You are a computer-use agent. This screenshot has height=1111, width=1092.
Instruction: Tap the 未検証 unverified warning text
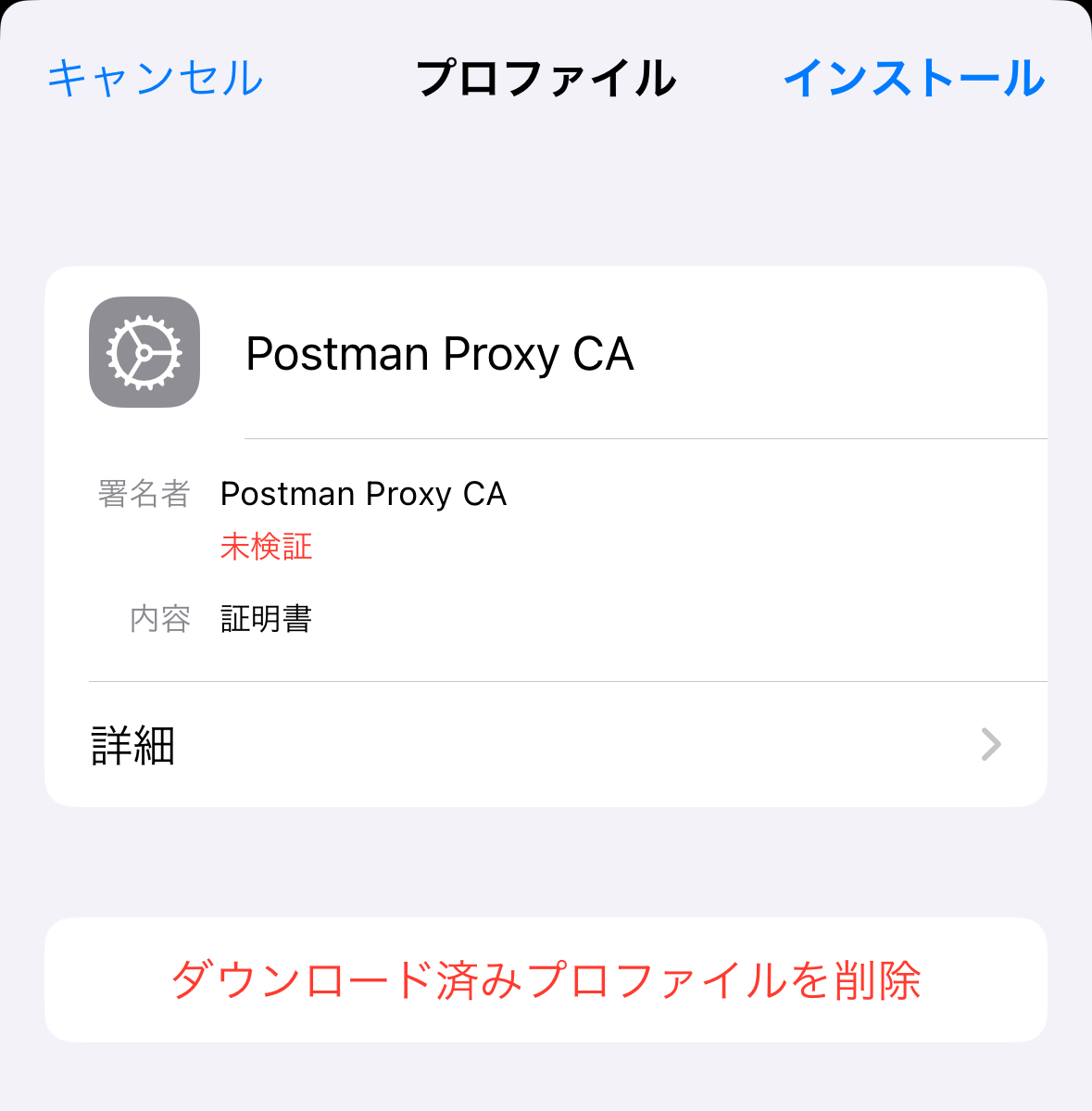tap(266, 549)
